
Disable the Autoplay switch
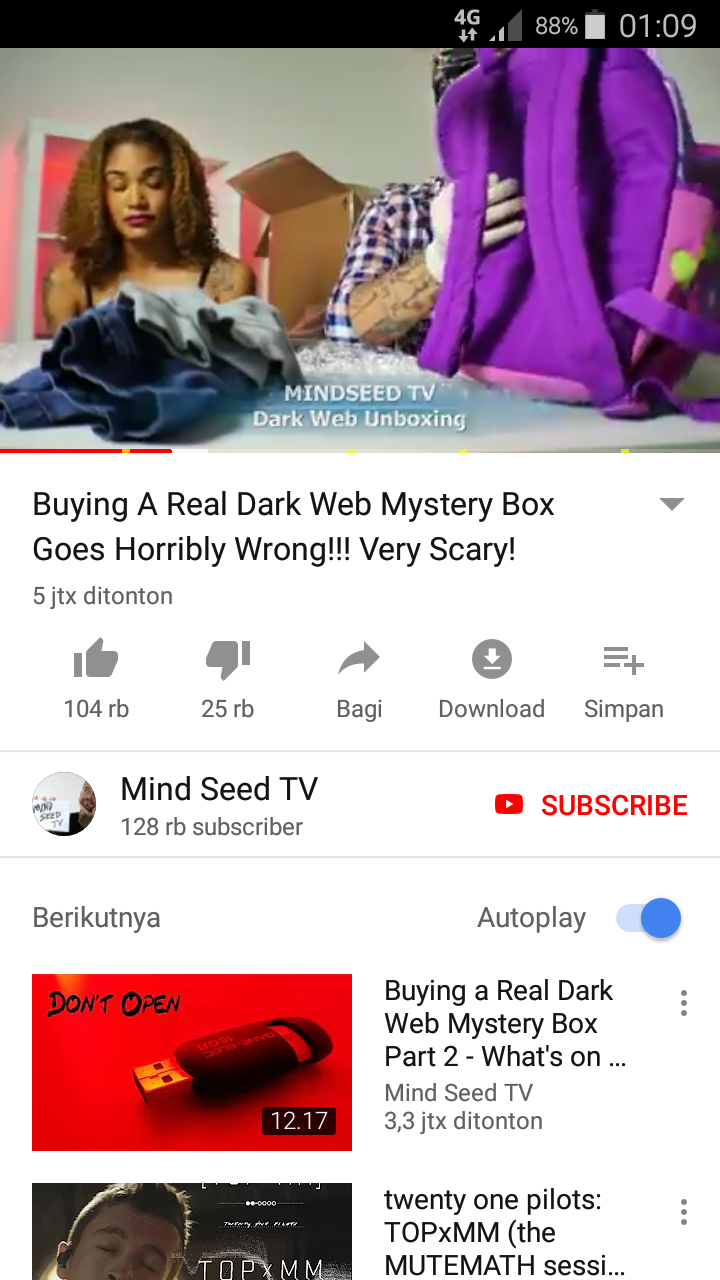point(650,918)
